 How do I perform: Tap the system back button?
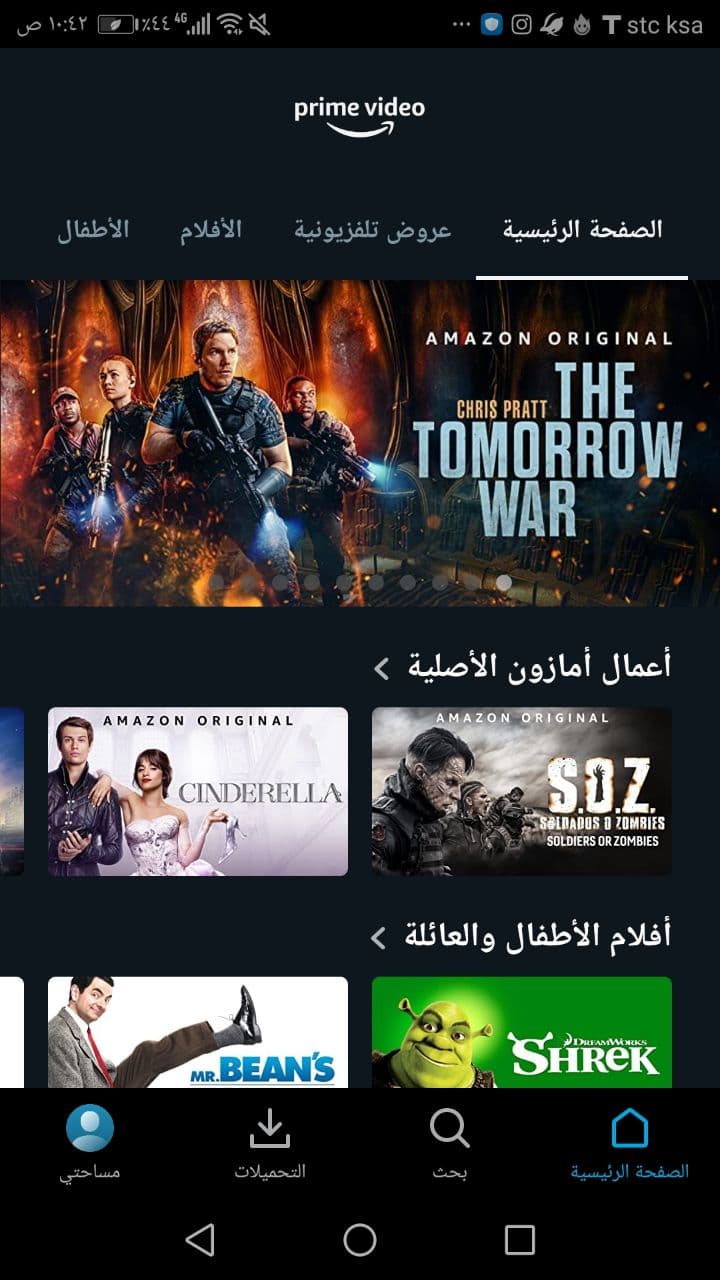tap(200, 1240)
